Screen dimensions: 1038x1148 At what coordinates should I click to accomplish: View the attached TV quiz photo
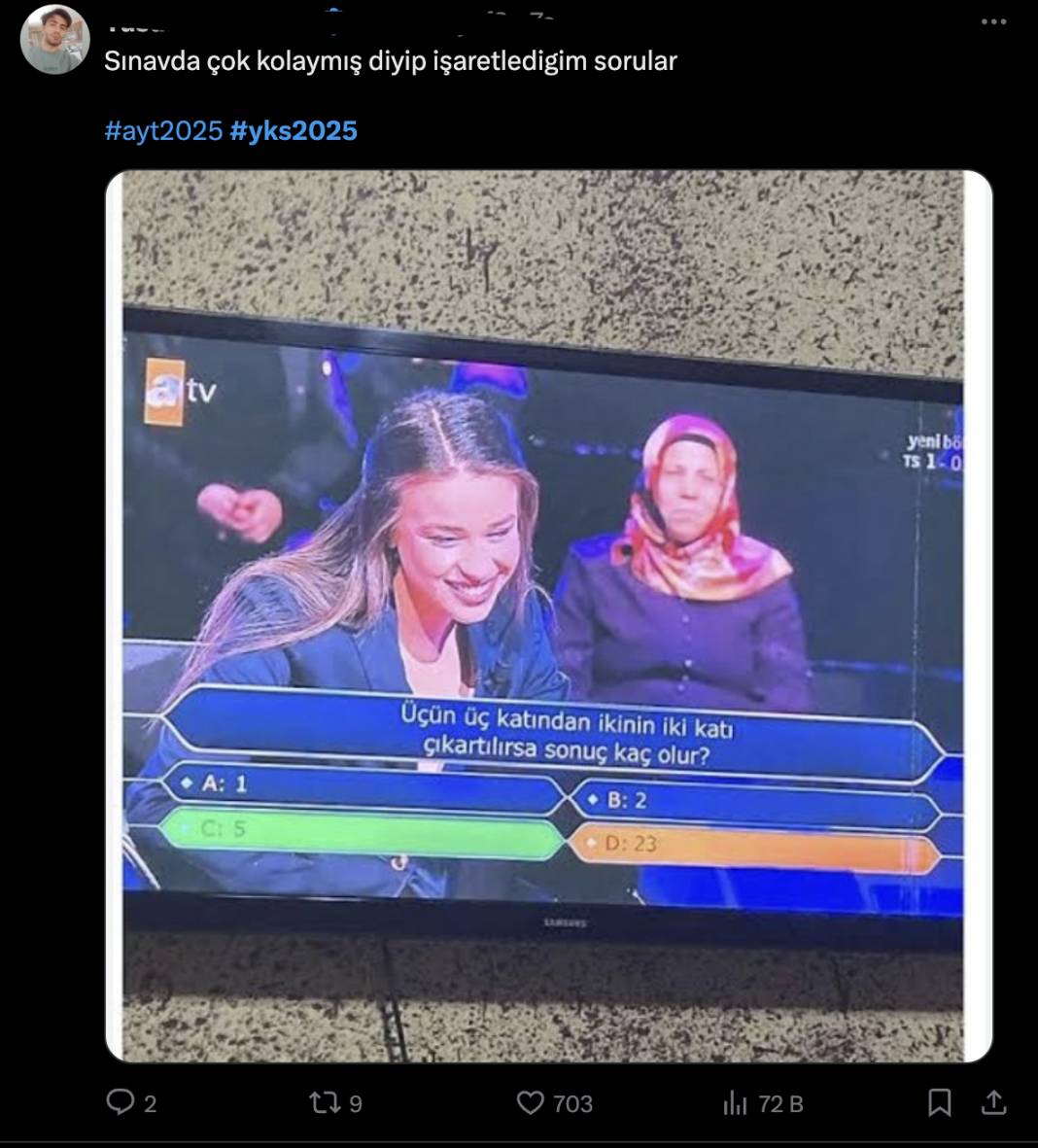click(548, 616)
